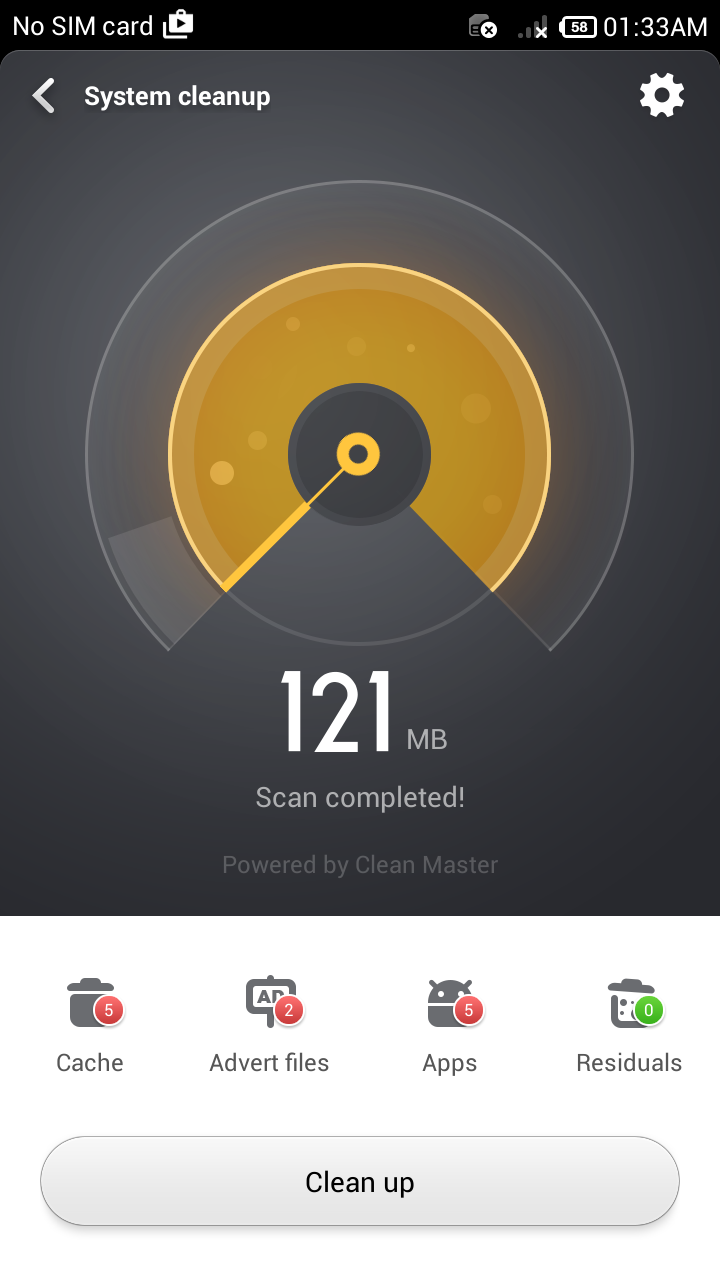Open the settings gear
The height and width of the screenshot is (1280, 720).
tap(662, 96)
